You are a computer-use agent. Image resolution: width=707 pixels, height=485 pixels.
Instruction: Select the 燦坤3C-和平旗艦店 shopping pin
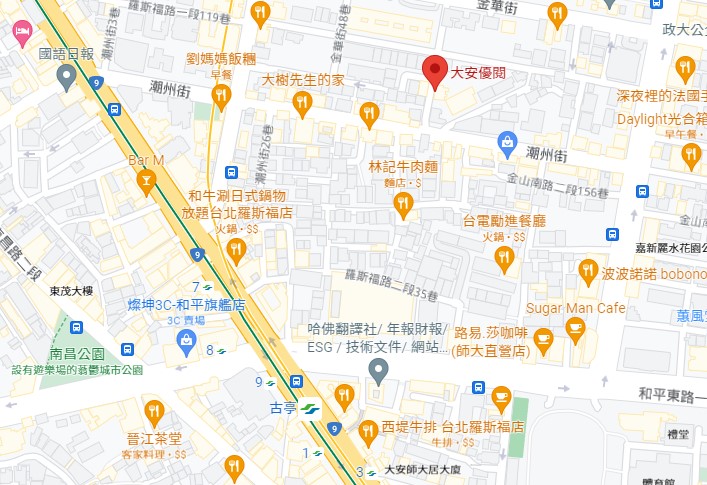tap(186, 341)
